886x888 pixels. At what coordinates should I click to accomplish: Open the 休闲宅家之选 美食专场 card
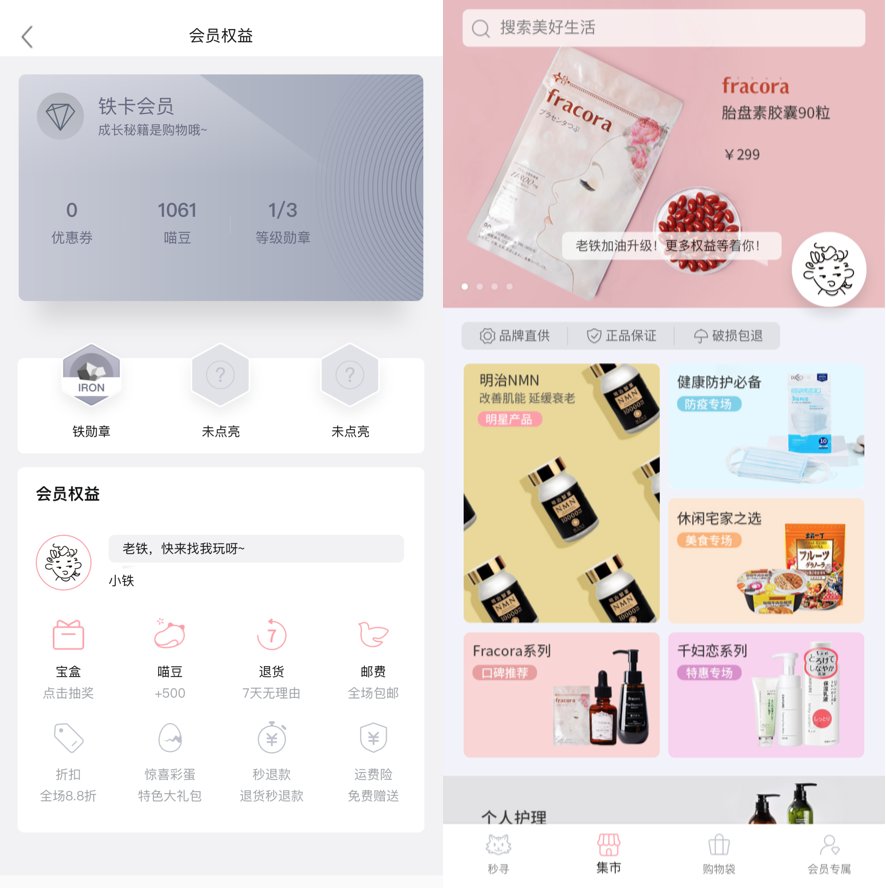(x=766, y=561)
